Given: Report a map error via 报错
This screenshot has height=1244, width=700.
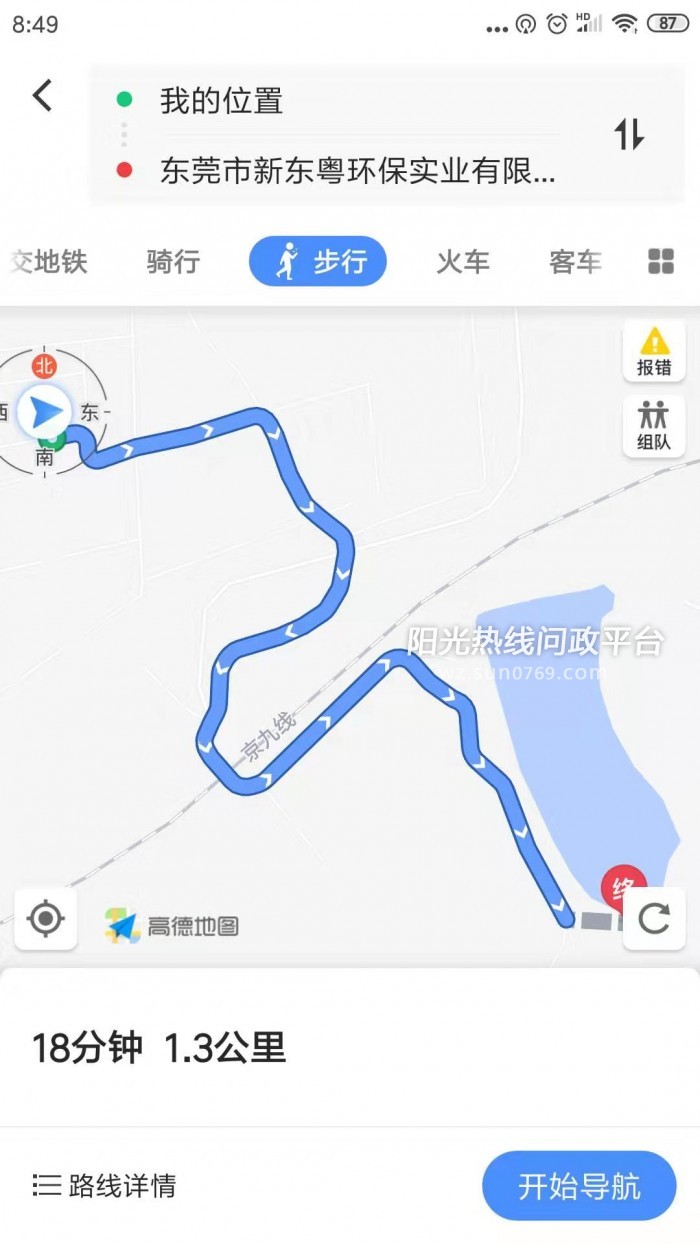Looking at the screenshot, I should [654, 351].
